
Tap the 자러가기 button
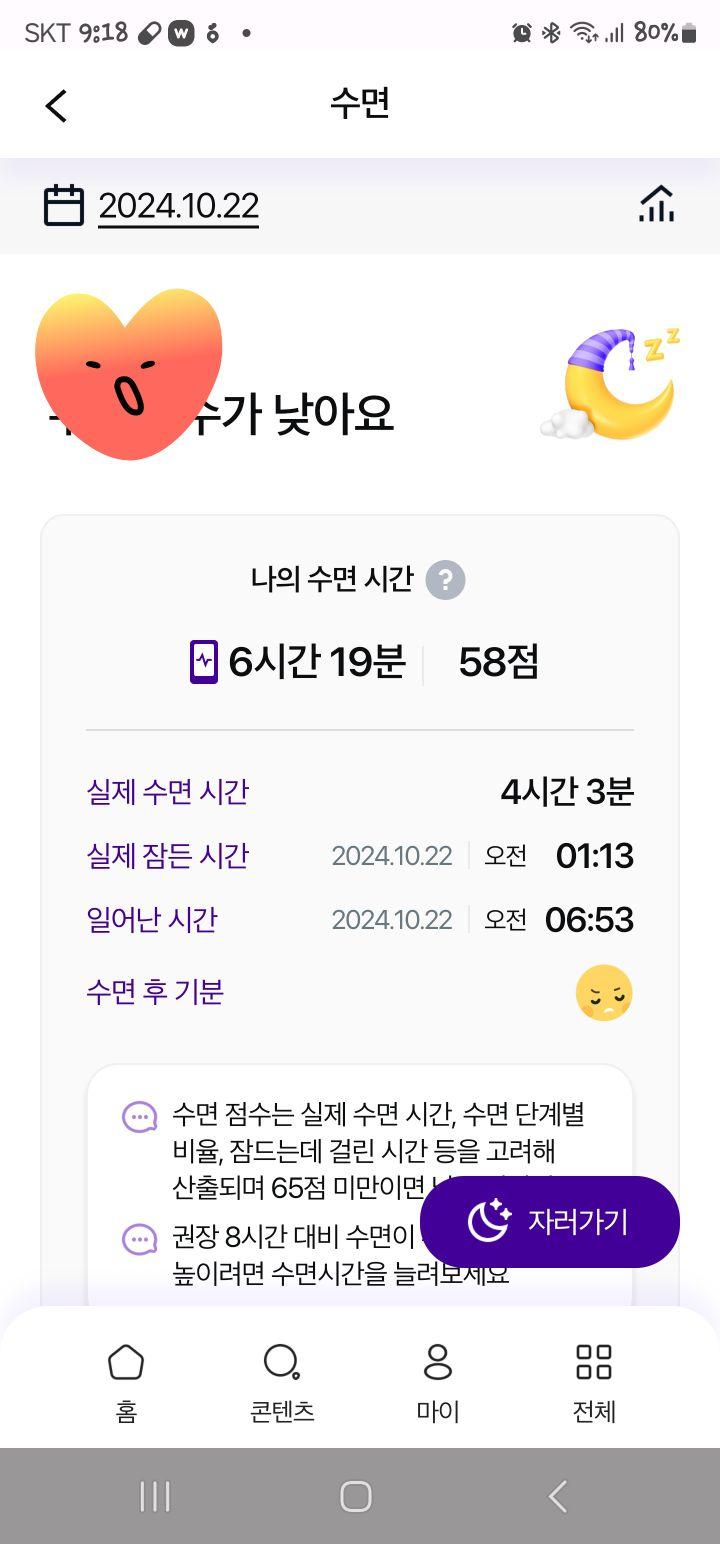(550, 1221)
